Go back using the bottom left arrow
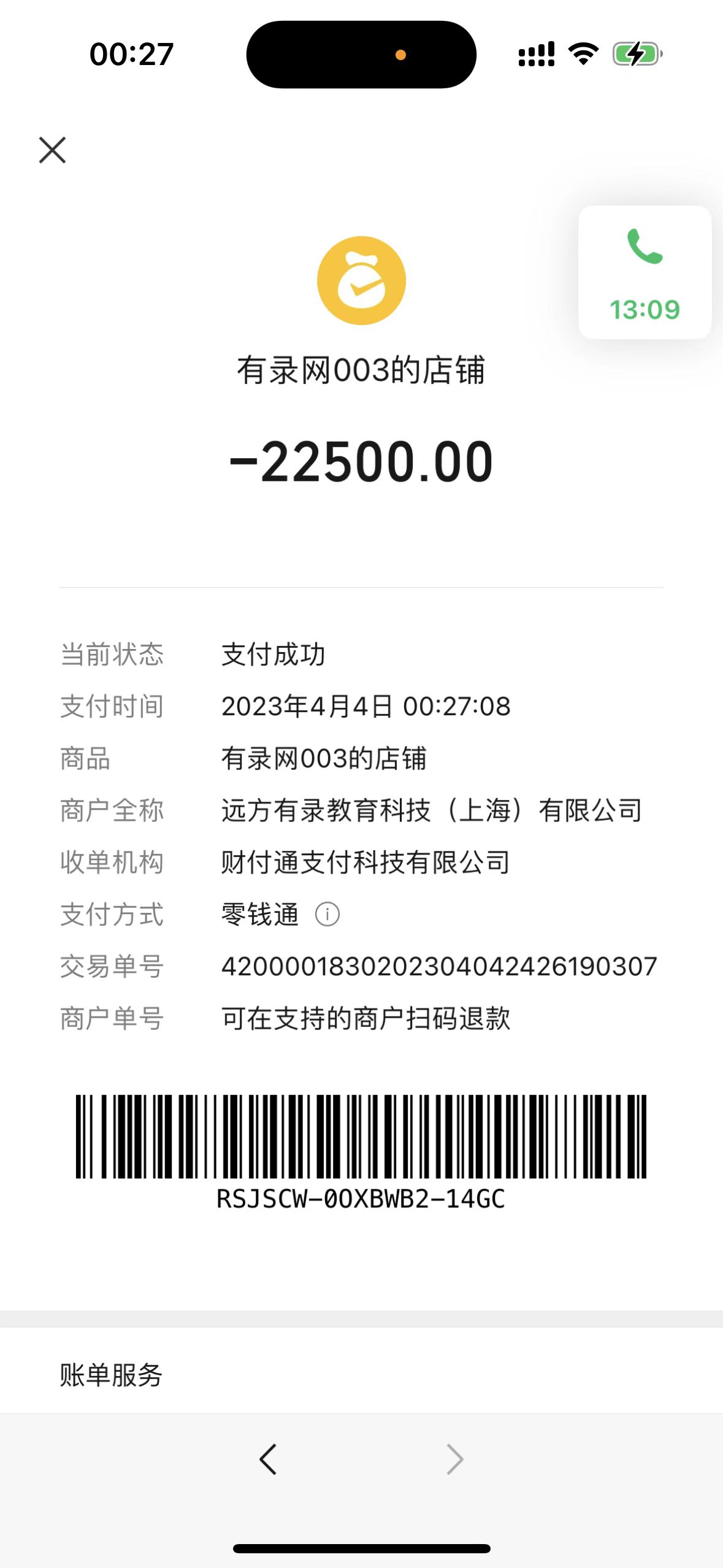Viewport: 723px width, 1568px height. pos(268,1458)
